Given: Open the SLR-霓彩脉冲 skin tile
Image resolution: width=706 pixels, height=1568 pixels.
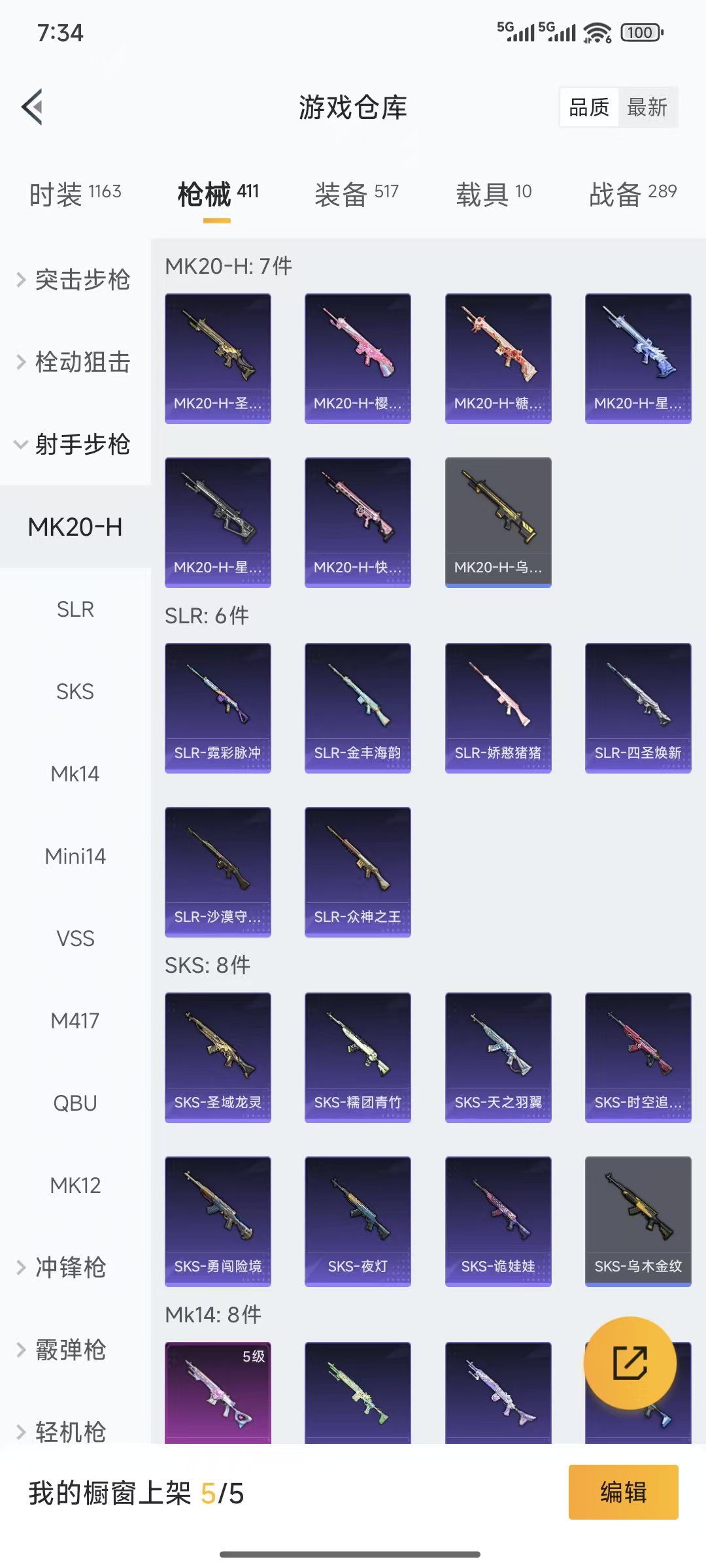Looking at the screenshot, I should point(218,708).
